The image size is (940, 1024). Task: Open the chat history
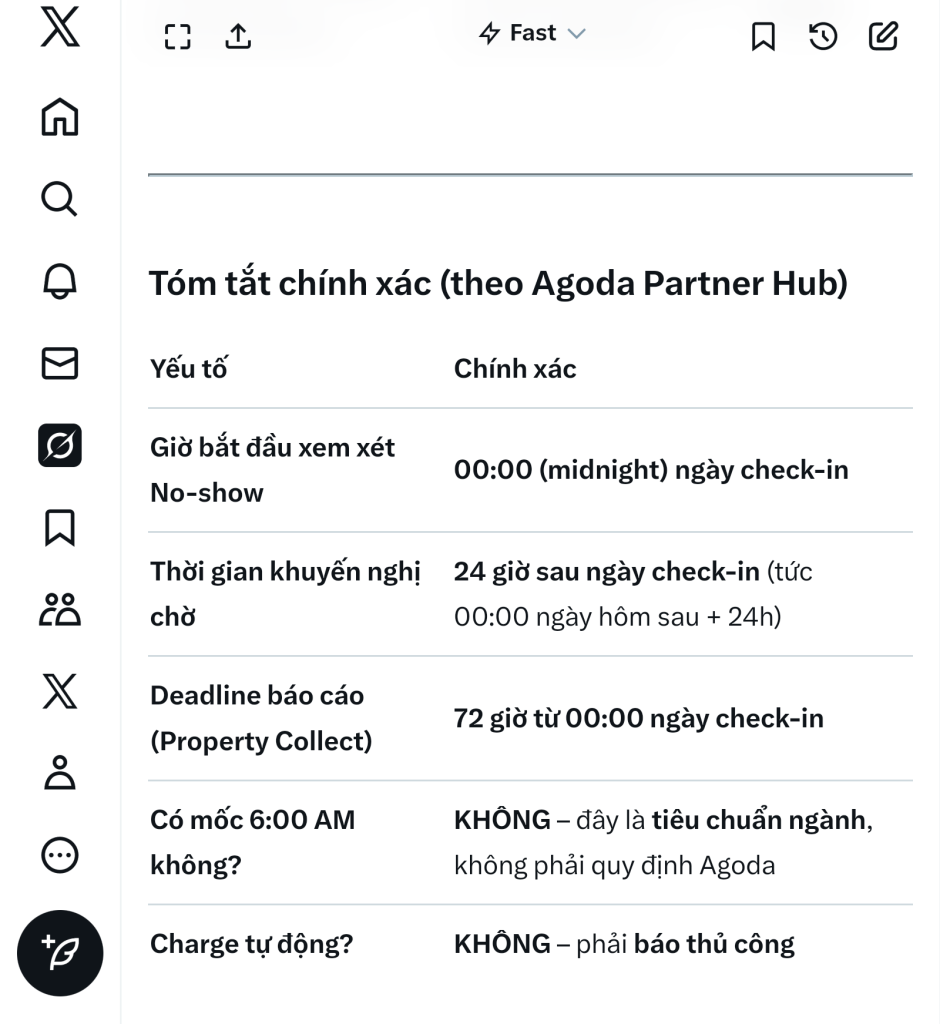[x=823, y=37]
